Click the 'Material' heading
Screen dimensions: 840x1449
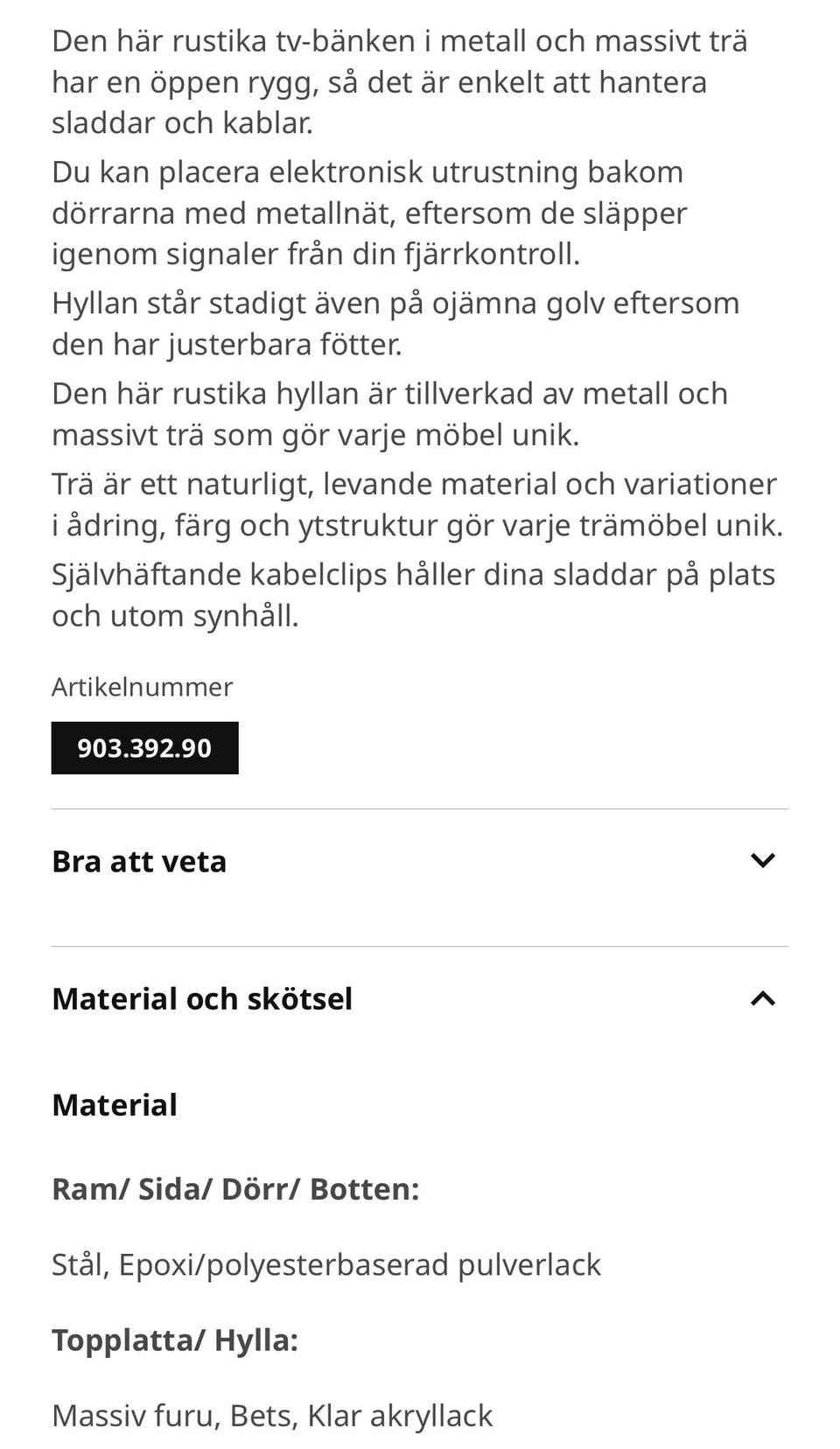pyautogui.click(x=115, y=1105)
